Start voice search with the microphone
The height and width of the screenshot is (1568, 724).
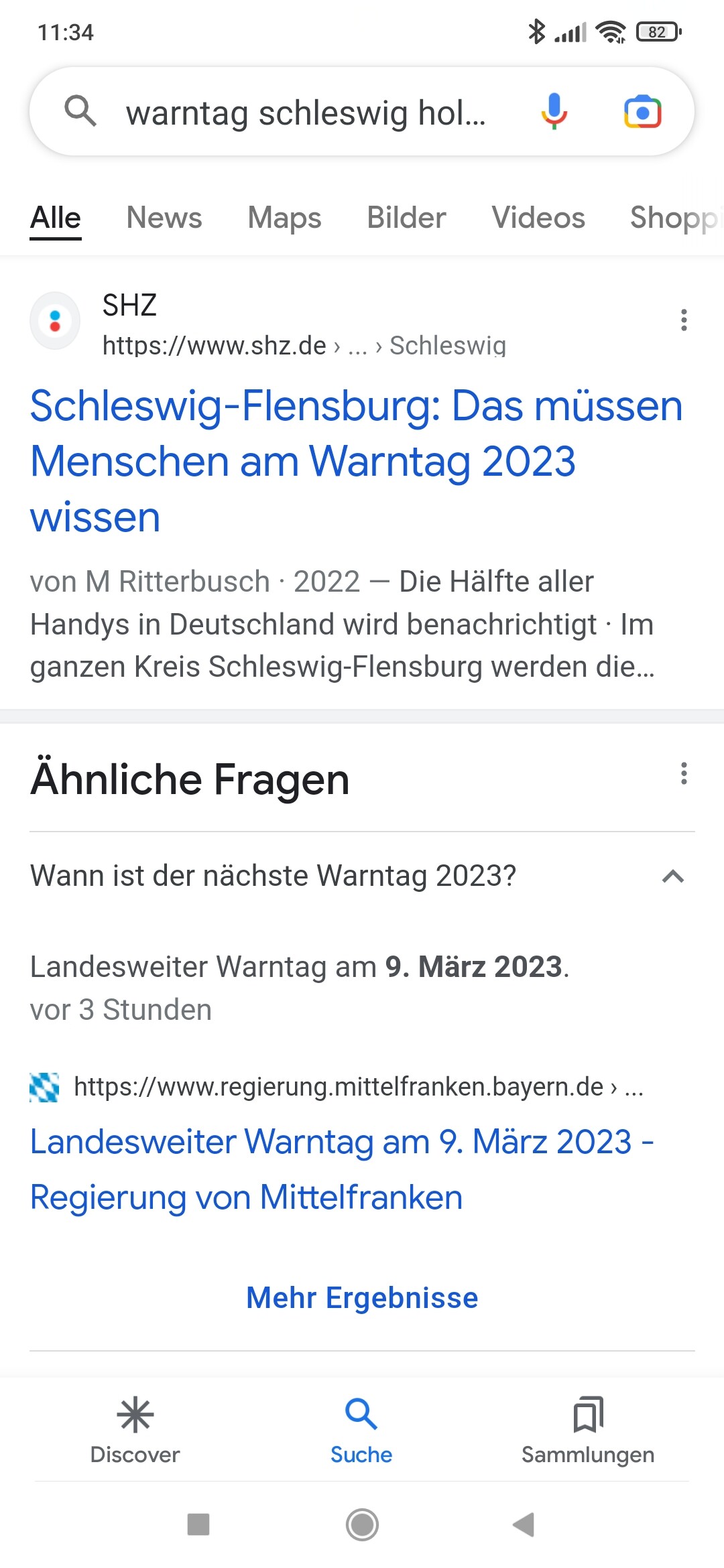[x=554, y=111]
